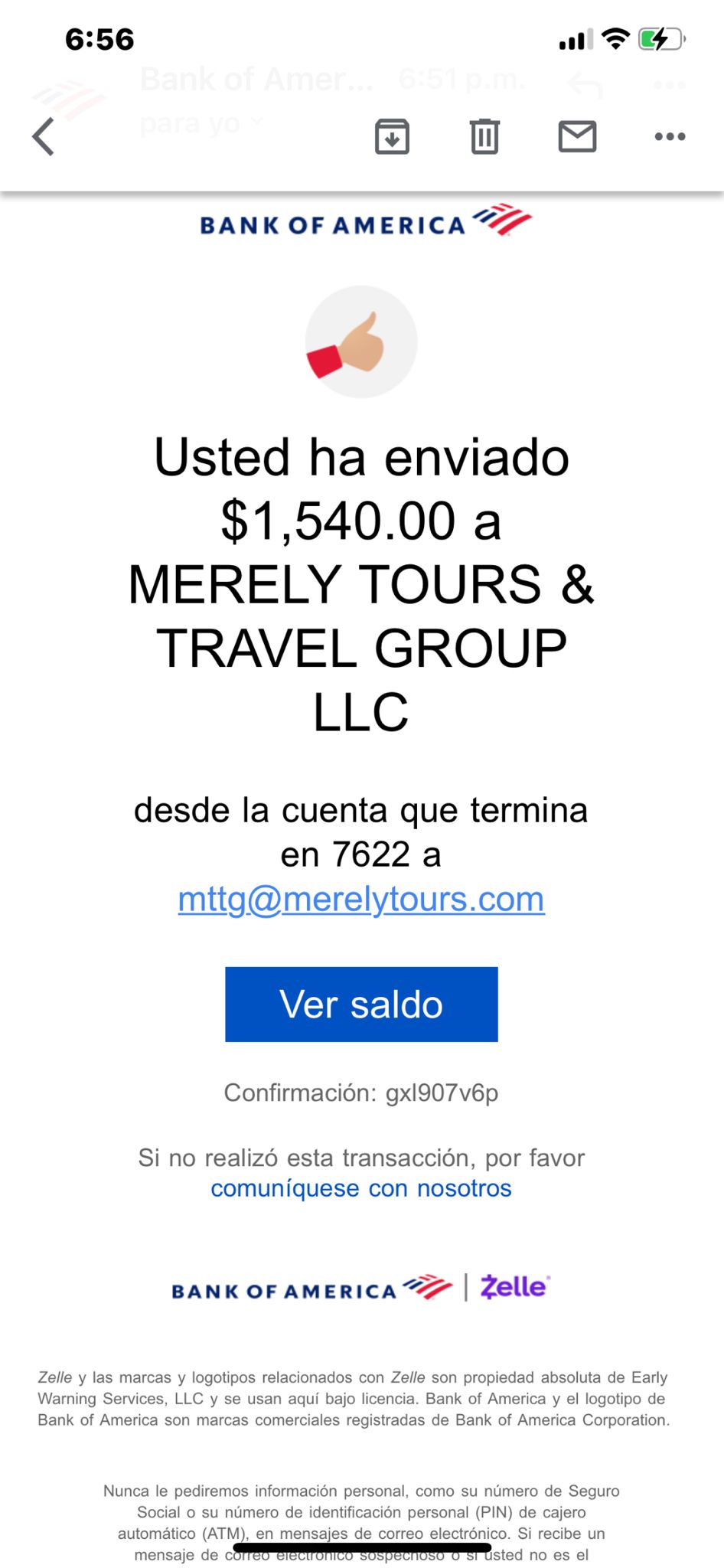Archive this email
This screenshot has width=724, height=1568.
coord(392,137)
